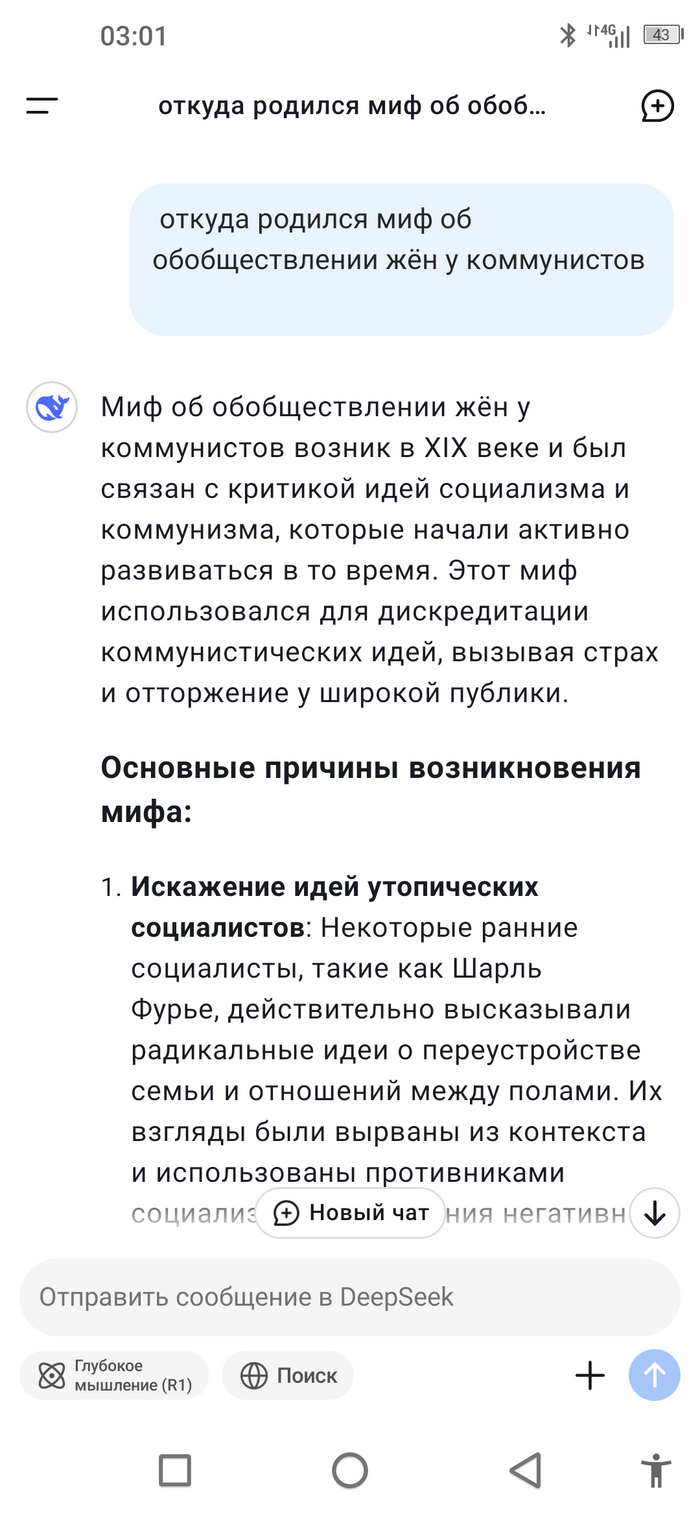700x1517 pixels.
Task: Open recent apps from navigation bar
Action: pyautogui.click(x=175, y=1470)
